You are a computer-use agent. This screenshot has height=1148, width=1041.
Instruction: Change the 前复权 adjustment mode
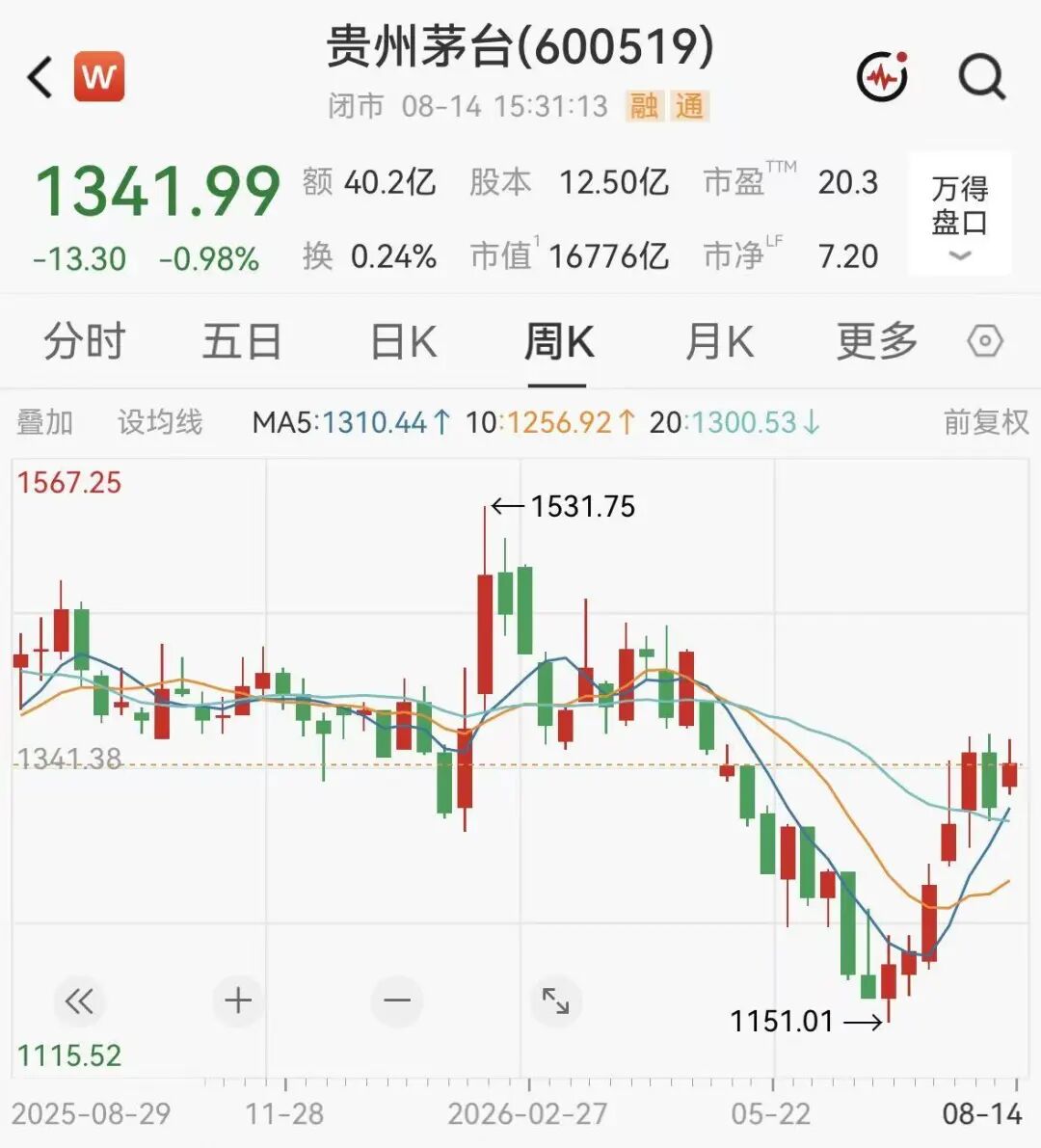click(x=985, y=422)
